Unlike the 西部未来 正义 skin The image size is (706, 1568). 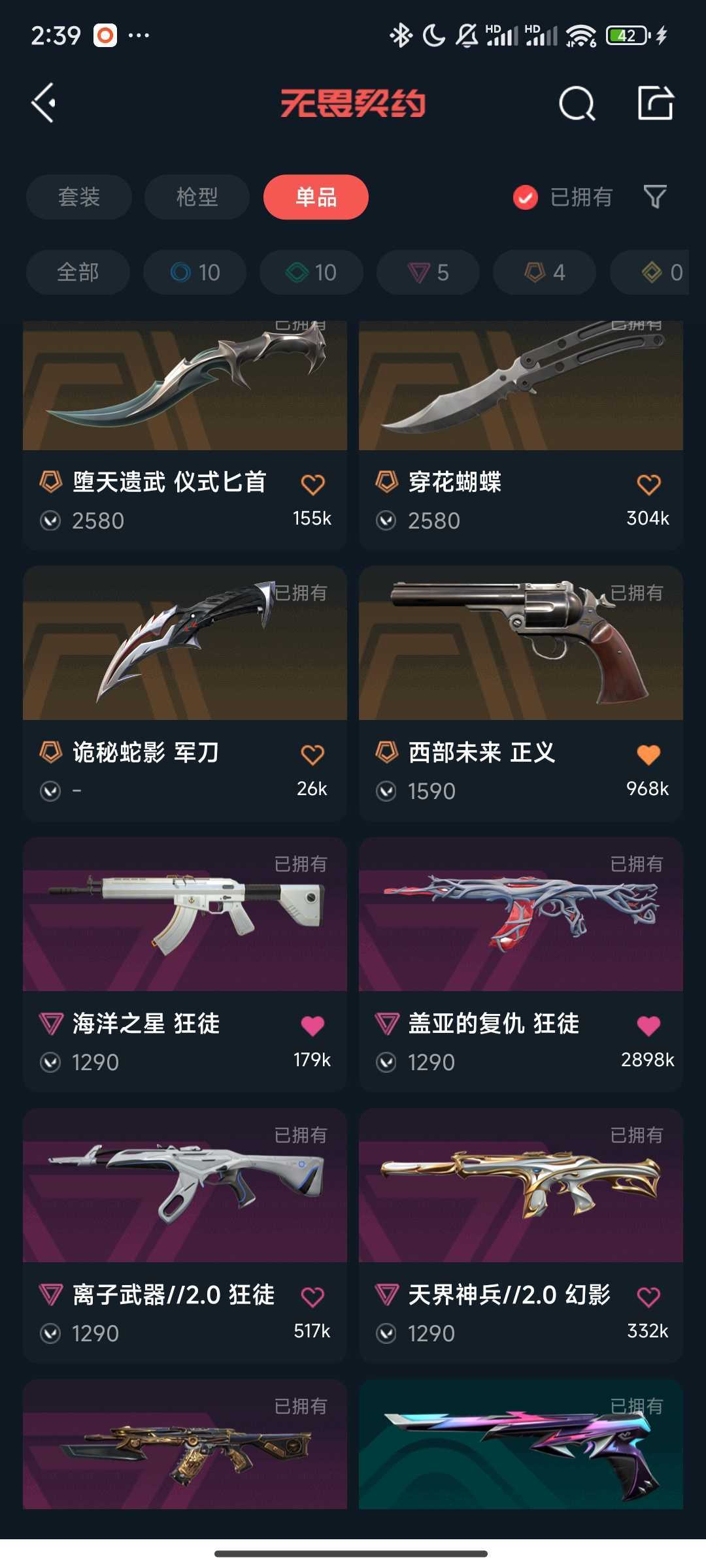pos(648,755)
